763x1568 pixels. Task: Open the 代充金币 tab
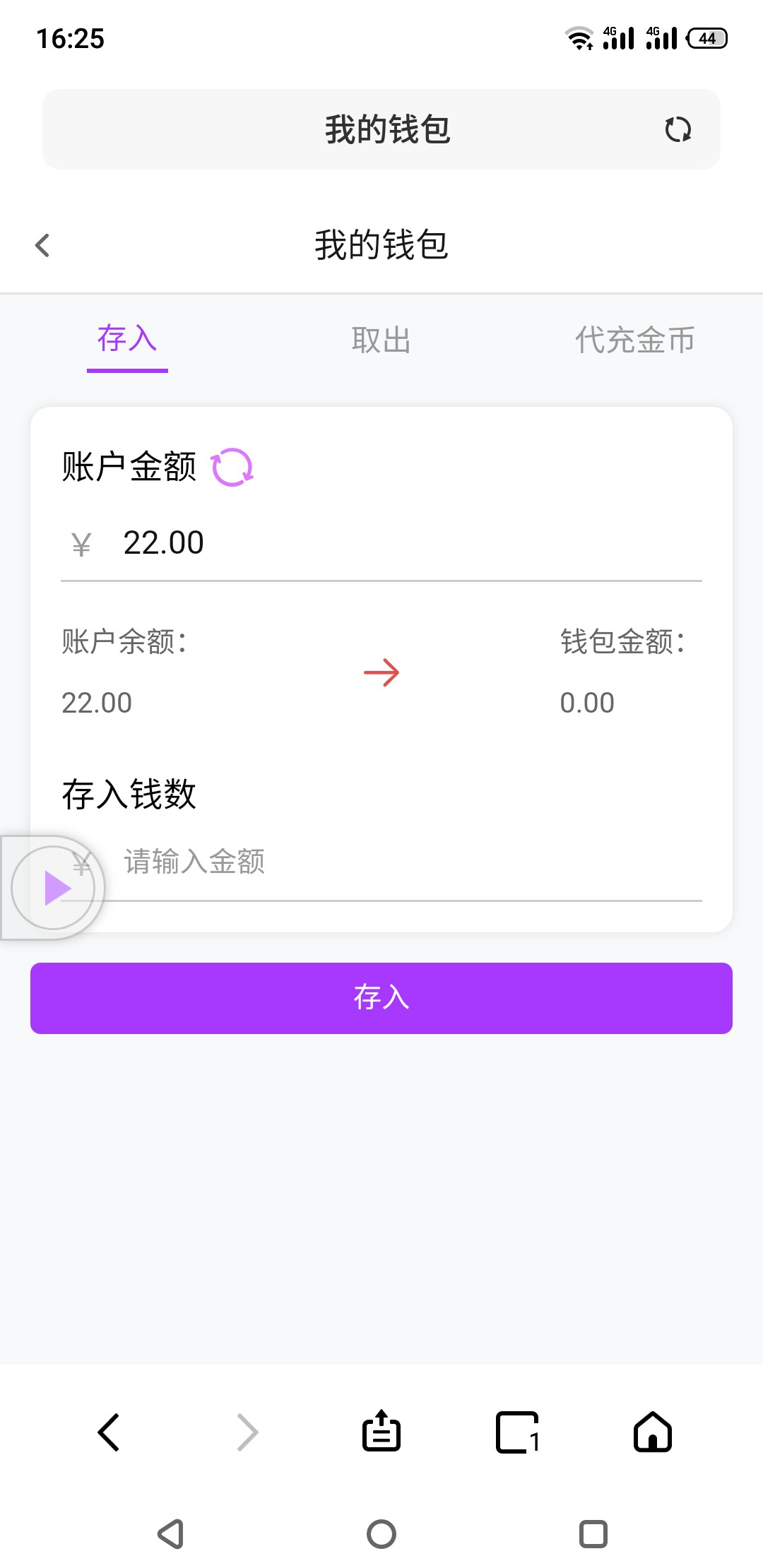point(634,340)
